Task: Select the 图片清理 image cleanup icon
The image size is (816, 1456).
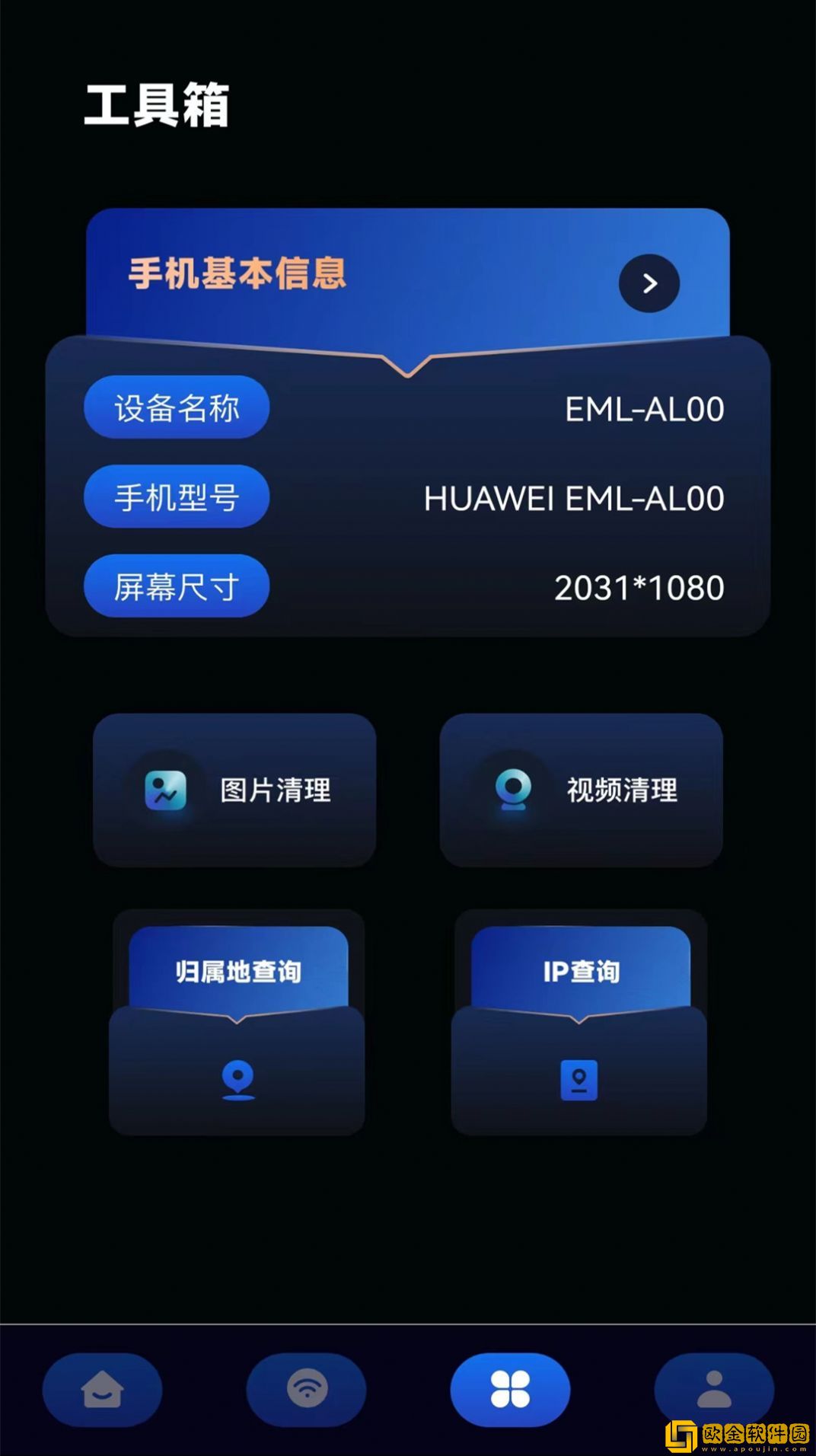Action: (x=167, y=790)
